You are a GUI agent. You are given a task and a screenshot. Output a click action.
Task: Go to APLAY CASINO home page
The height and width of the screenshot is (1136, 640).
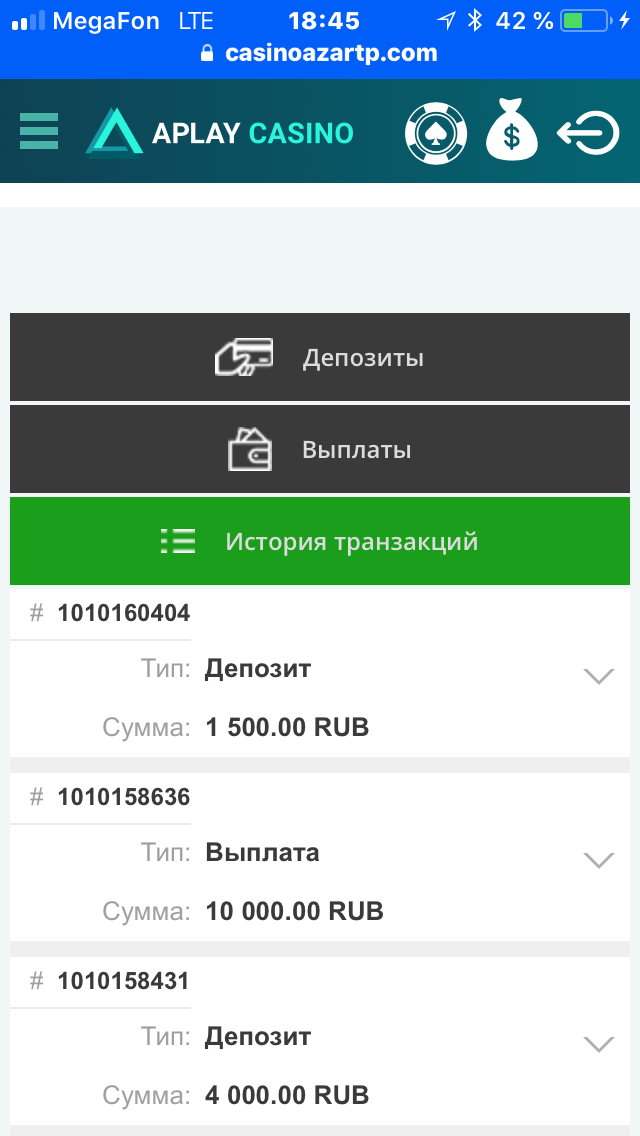coord(220,133)
